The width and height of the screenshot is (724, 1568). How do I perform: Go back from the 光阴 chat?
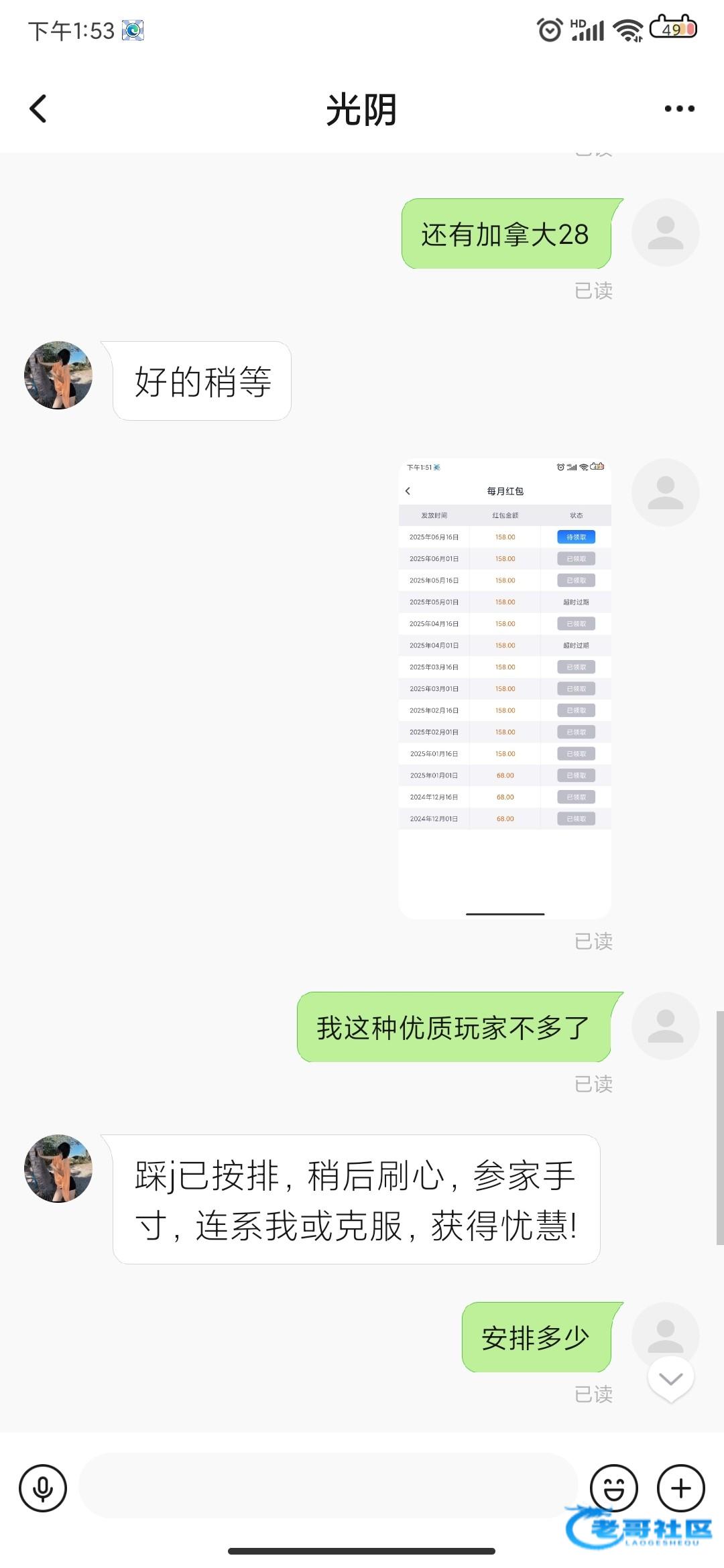[38, 109]
